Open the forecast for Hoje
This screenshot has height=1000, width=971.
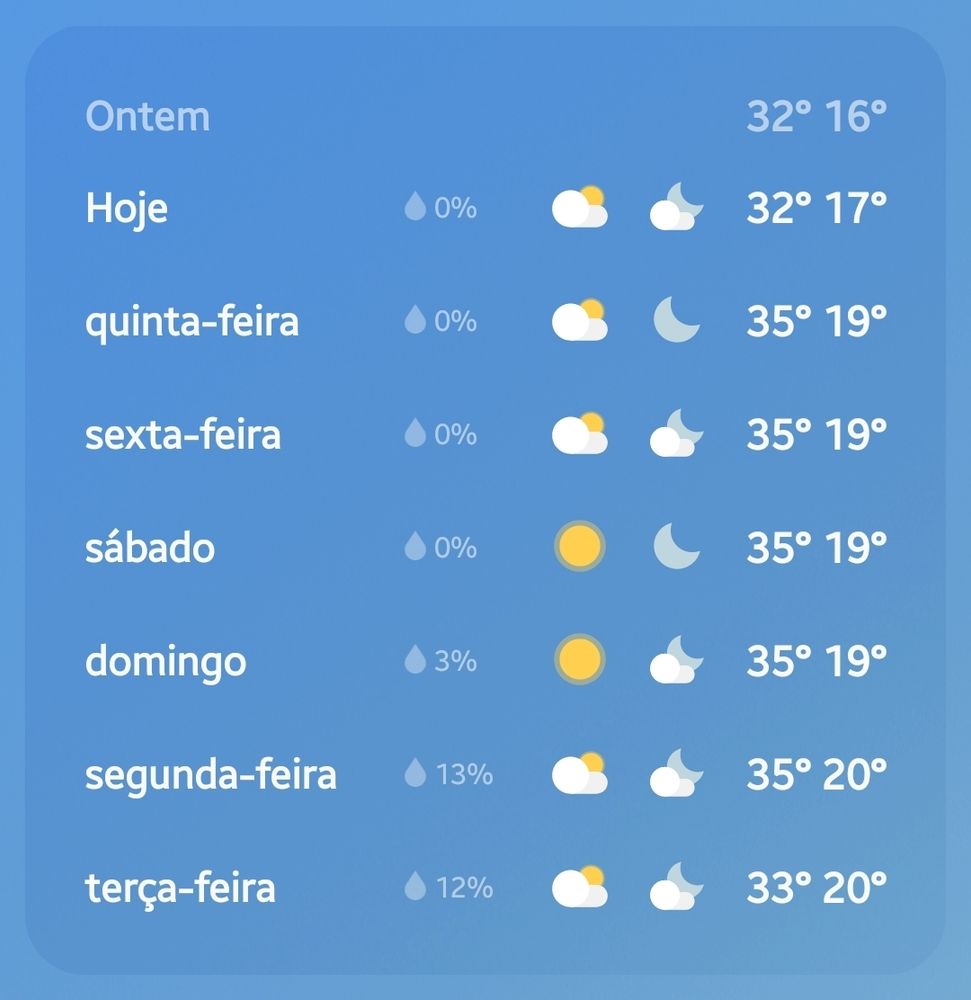[x=127, y=209]
